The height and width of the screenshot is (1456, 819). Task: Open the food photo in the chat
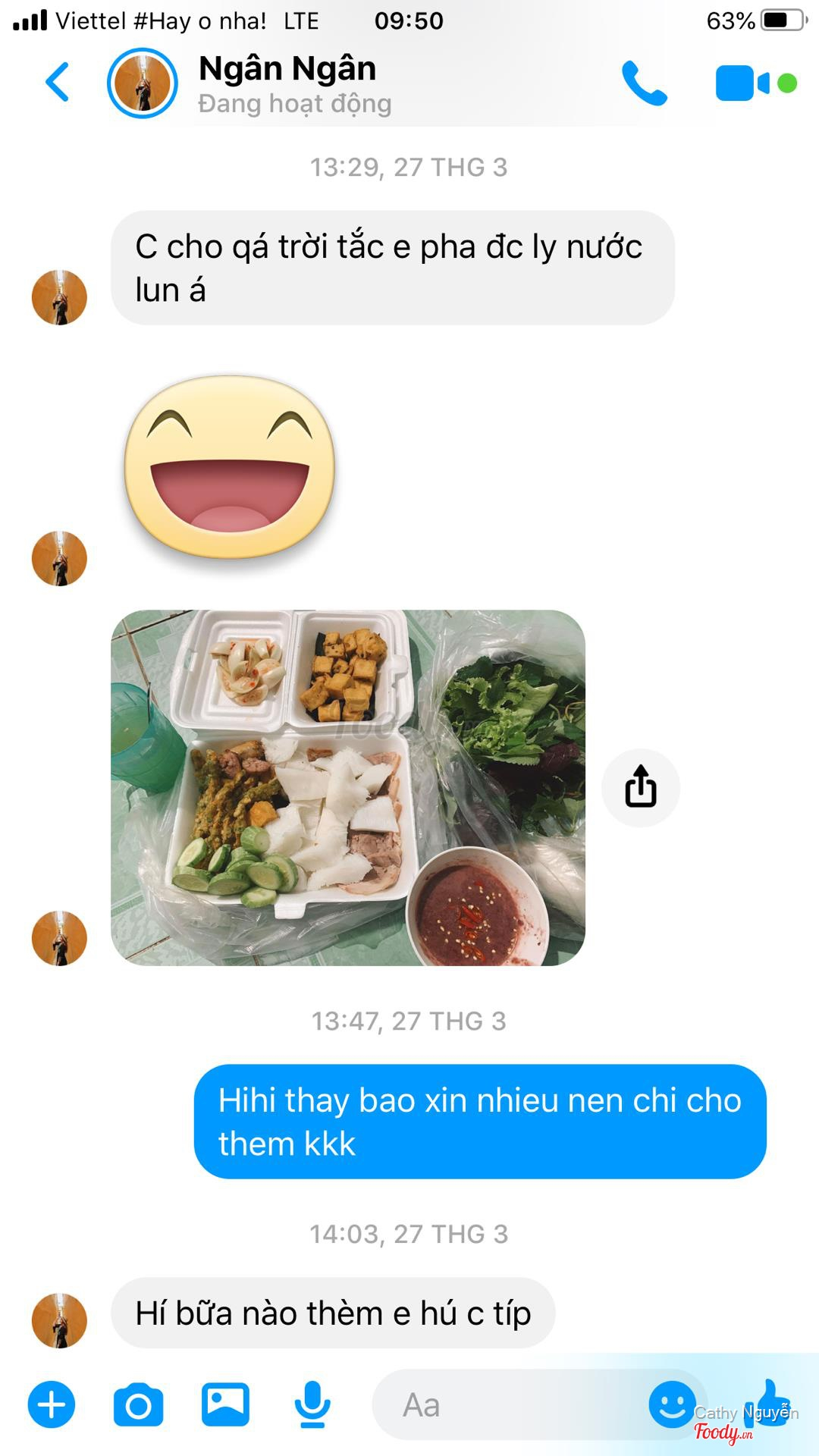click(x=348, y=787)
